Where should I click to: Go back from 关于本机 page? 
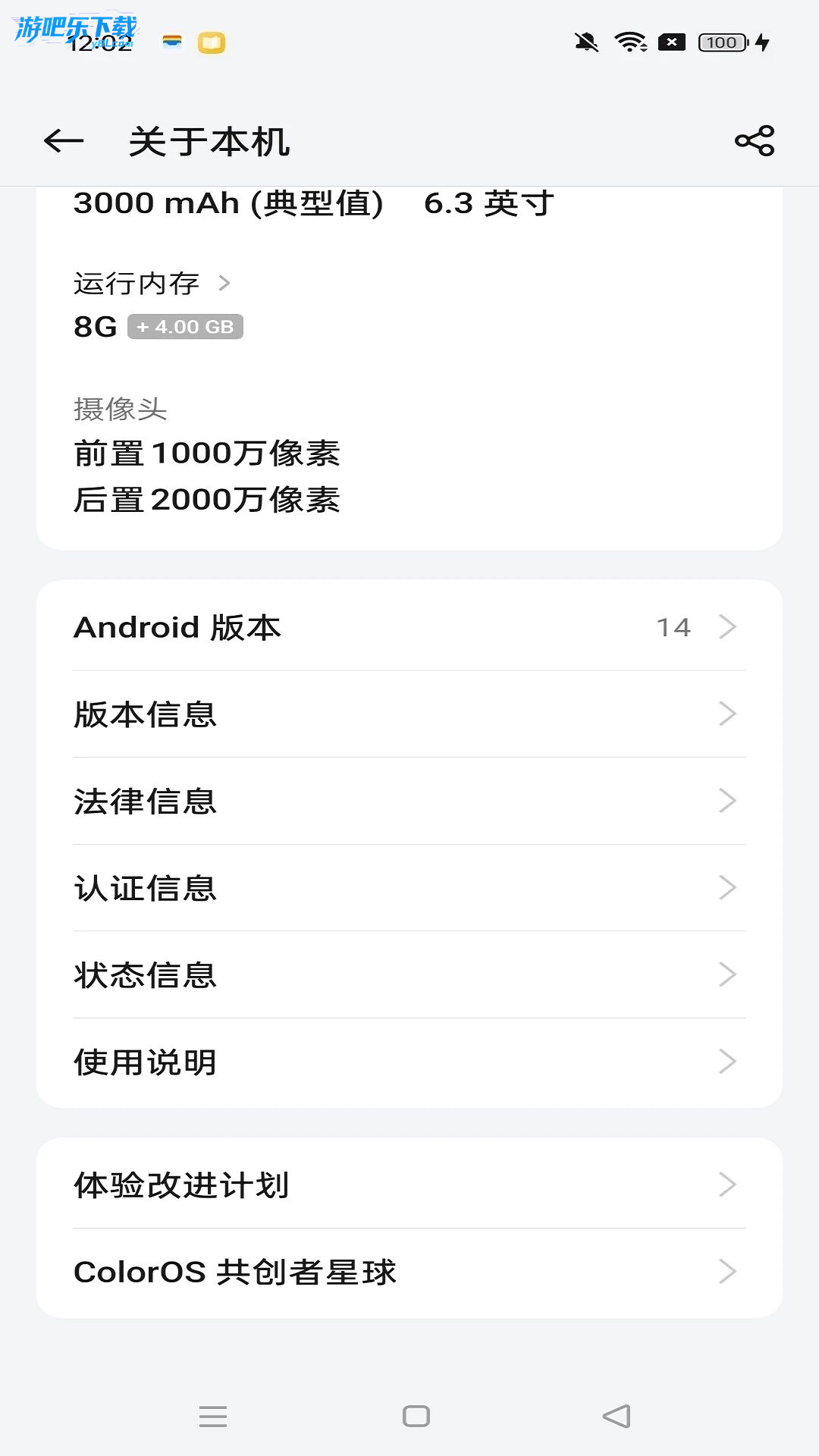pyautogui.click(x=64, y=141)
